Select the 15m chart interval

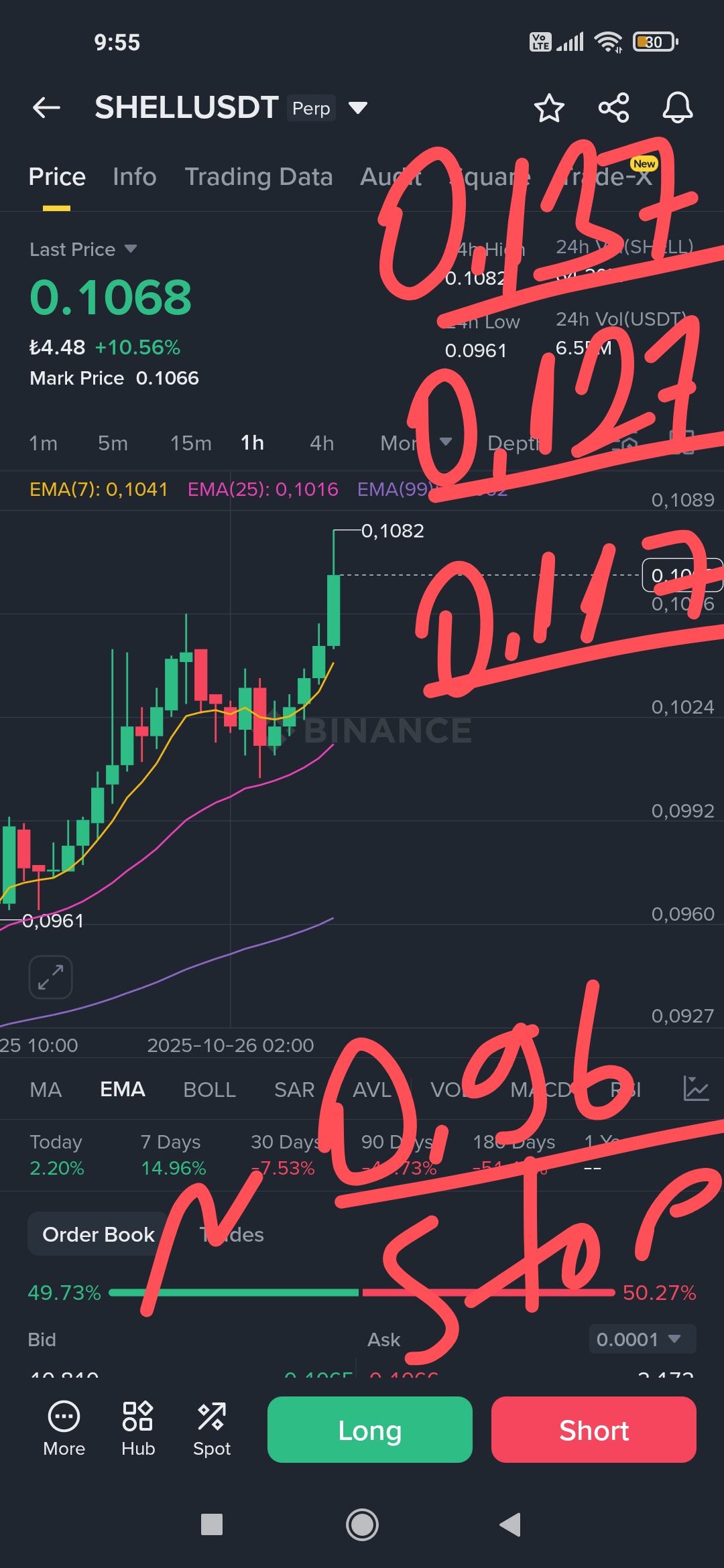(190, 443)
